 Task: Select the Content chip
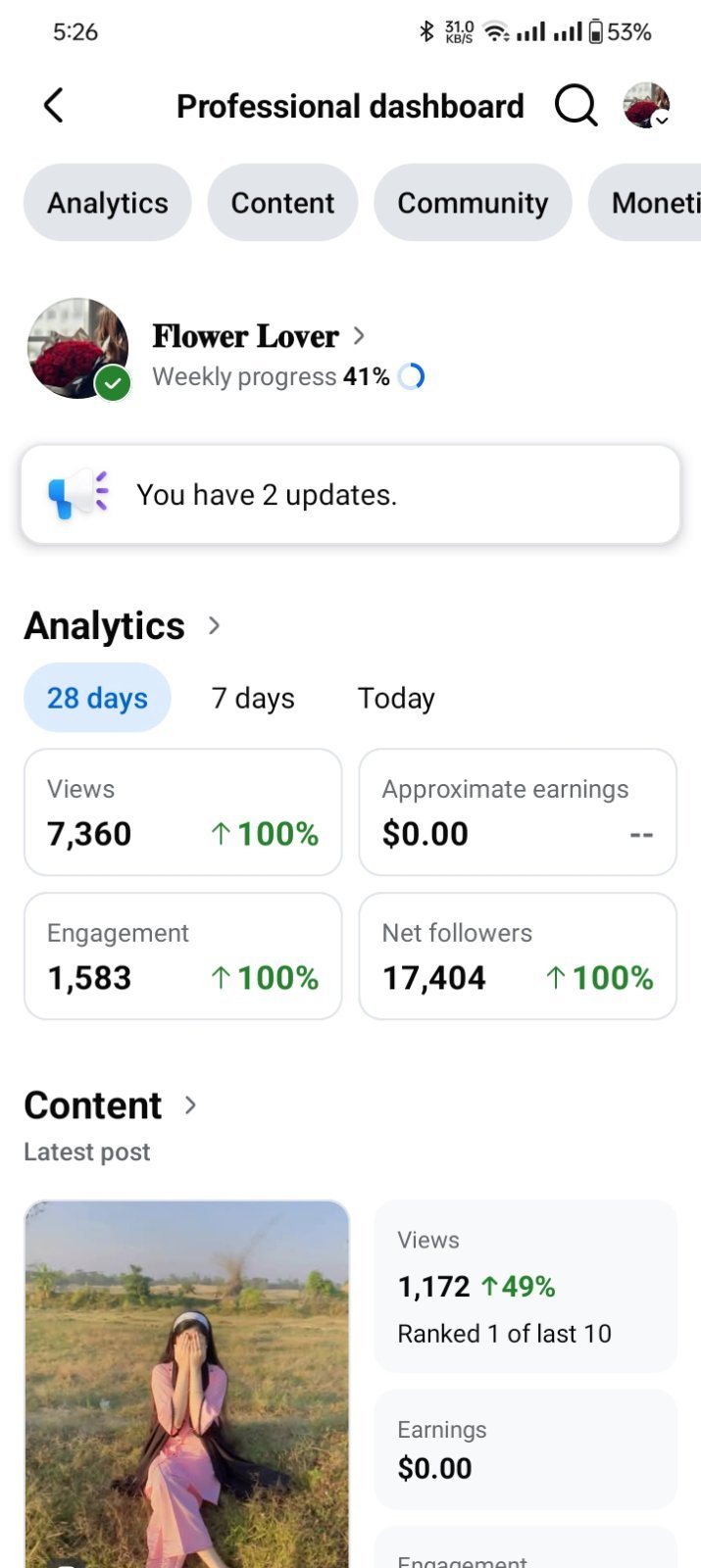pos(282,203)
